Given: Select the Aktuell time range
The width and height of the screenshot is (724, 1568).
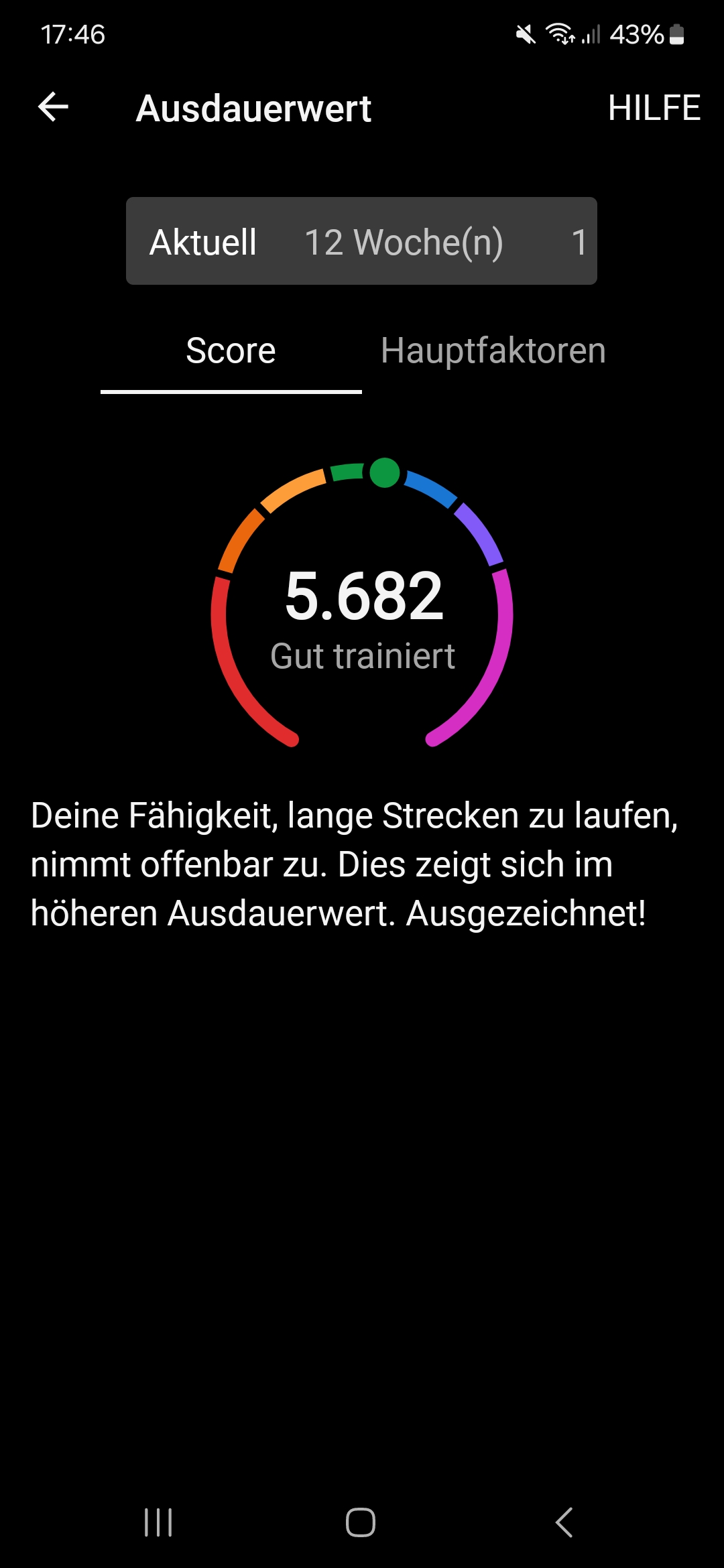Looking at the screenshot, I should [203, 242].
